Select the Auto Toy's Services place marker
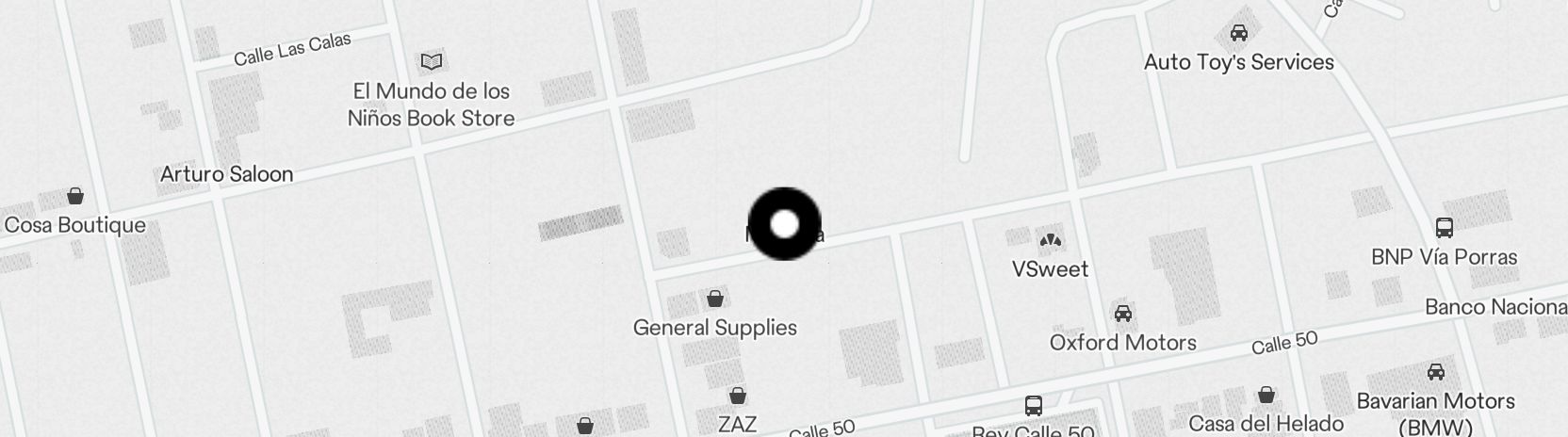1568x437 pixels. tap(1238, 34)
